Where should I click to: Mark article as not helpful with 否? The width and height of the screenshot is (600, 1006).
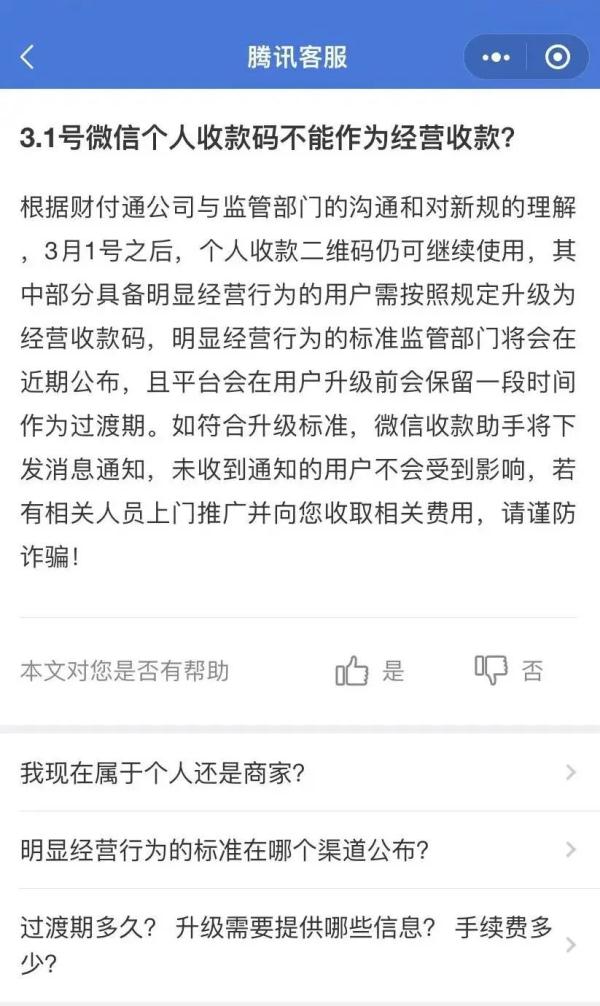tap(509, 671)
